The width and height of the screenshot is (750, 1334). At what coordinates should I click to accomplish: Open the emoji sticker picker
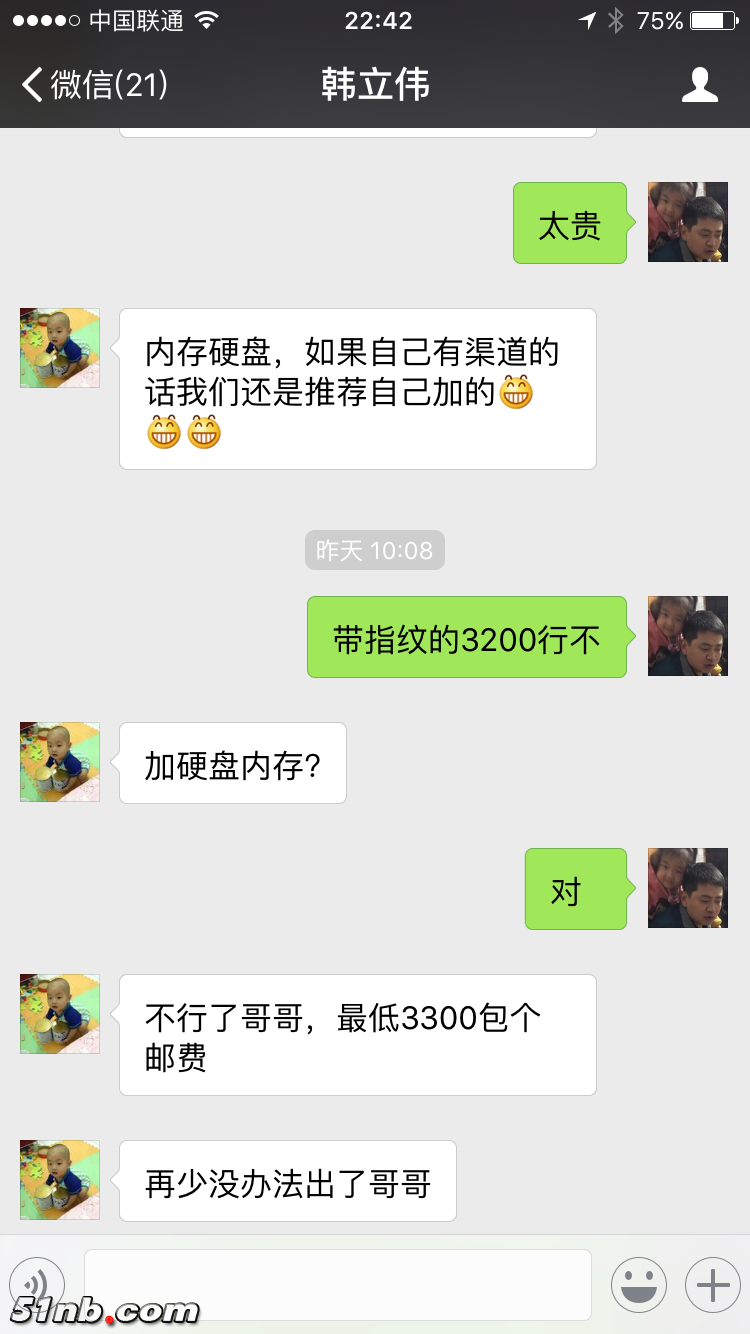[639, 1284]
